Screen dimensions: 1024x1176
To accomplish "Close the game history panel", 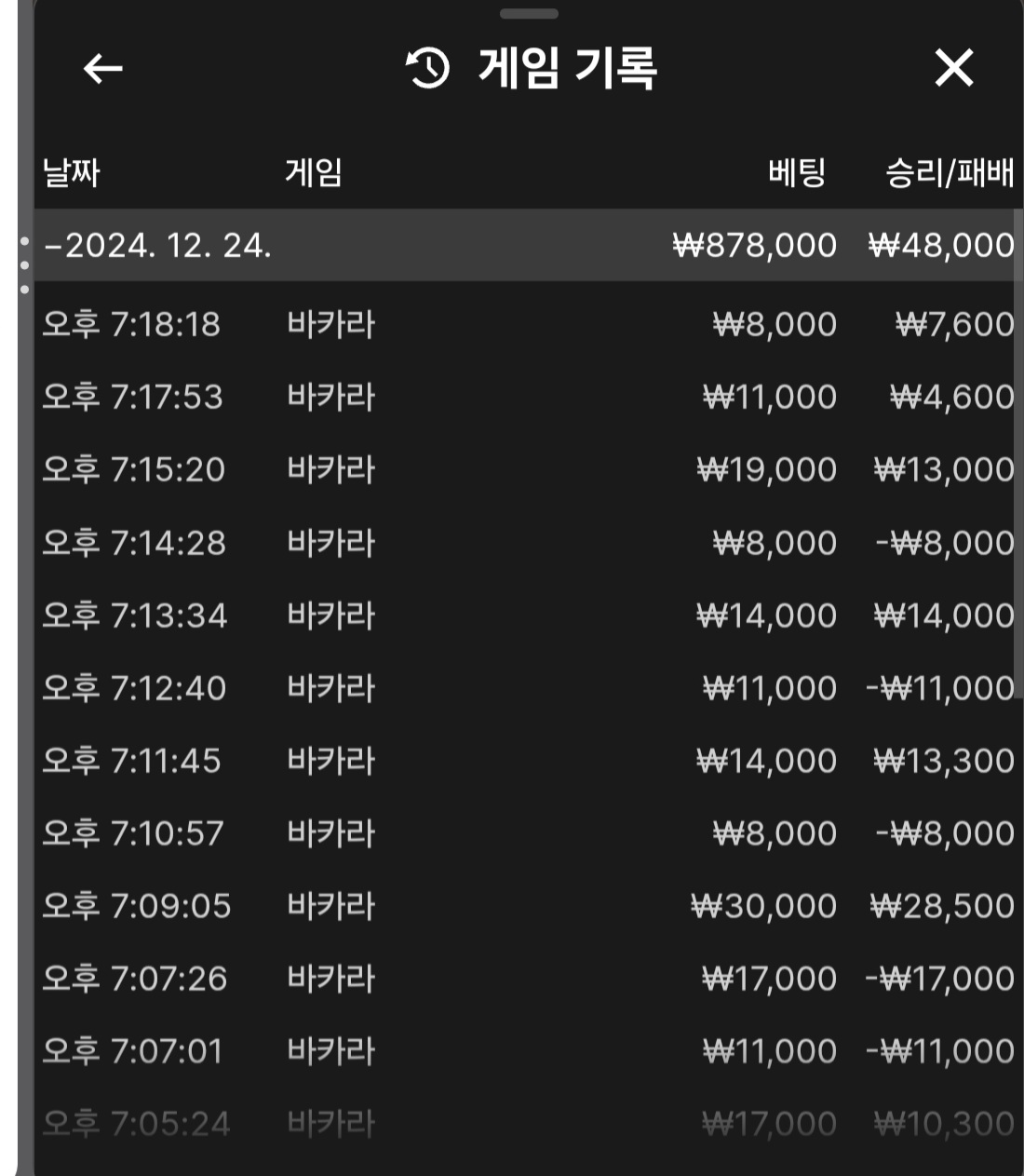I will coord(953,68).
